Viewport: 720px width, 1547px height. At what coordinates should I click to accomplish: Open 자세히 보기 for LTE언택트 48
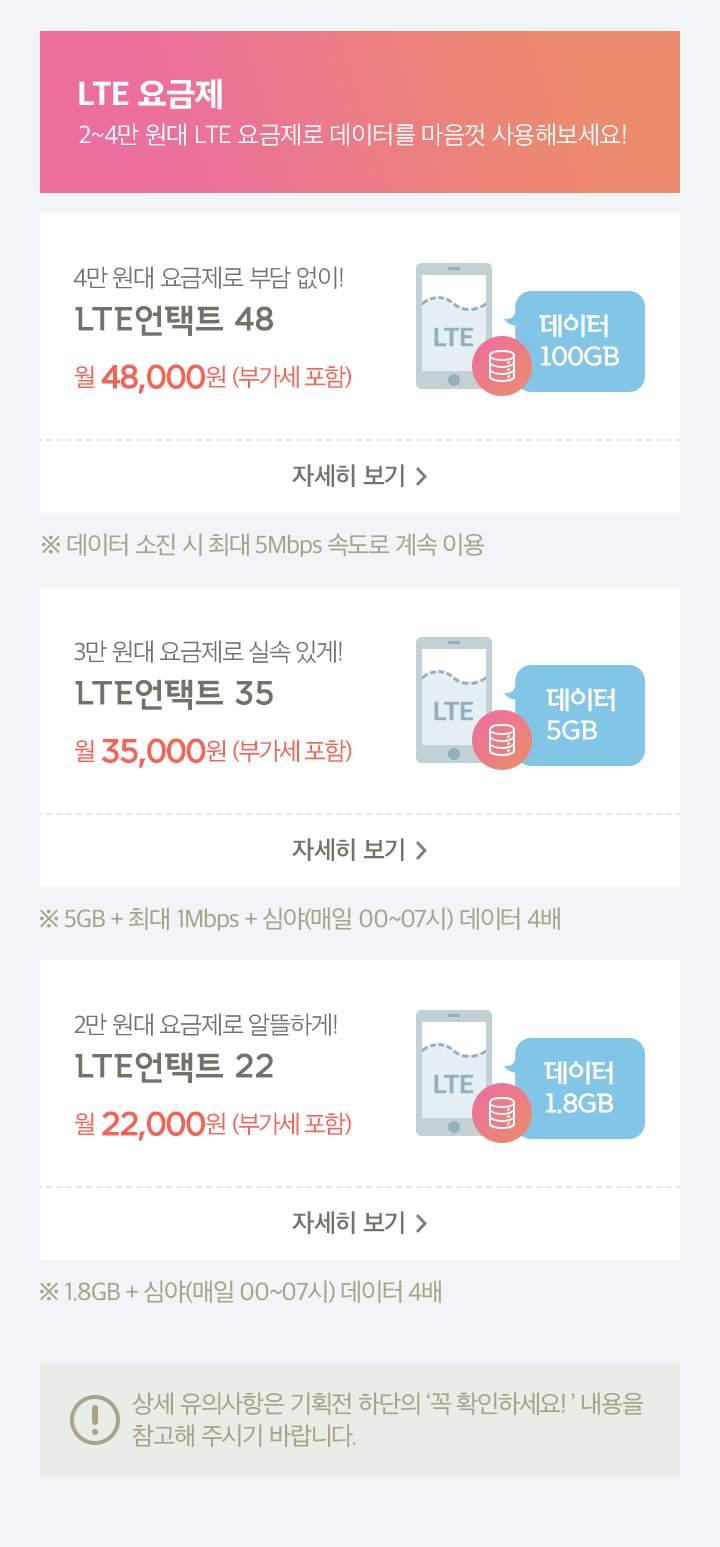click(x=360, y=477)
